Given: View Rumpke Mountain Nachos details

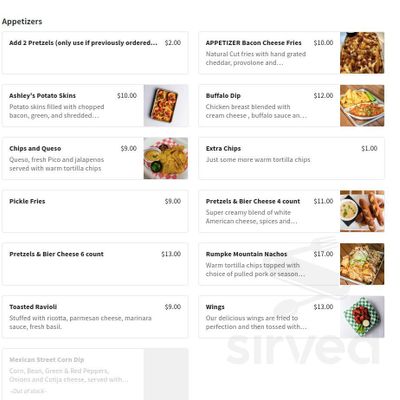Looking at the screenshot, I should [292, 264].
